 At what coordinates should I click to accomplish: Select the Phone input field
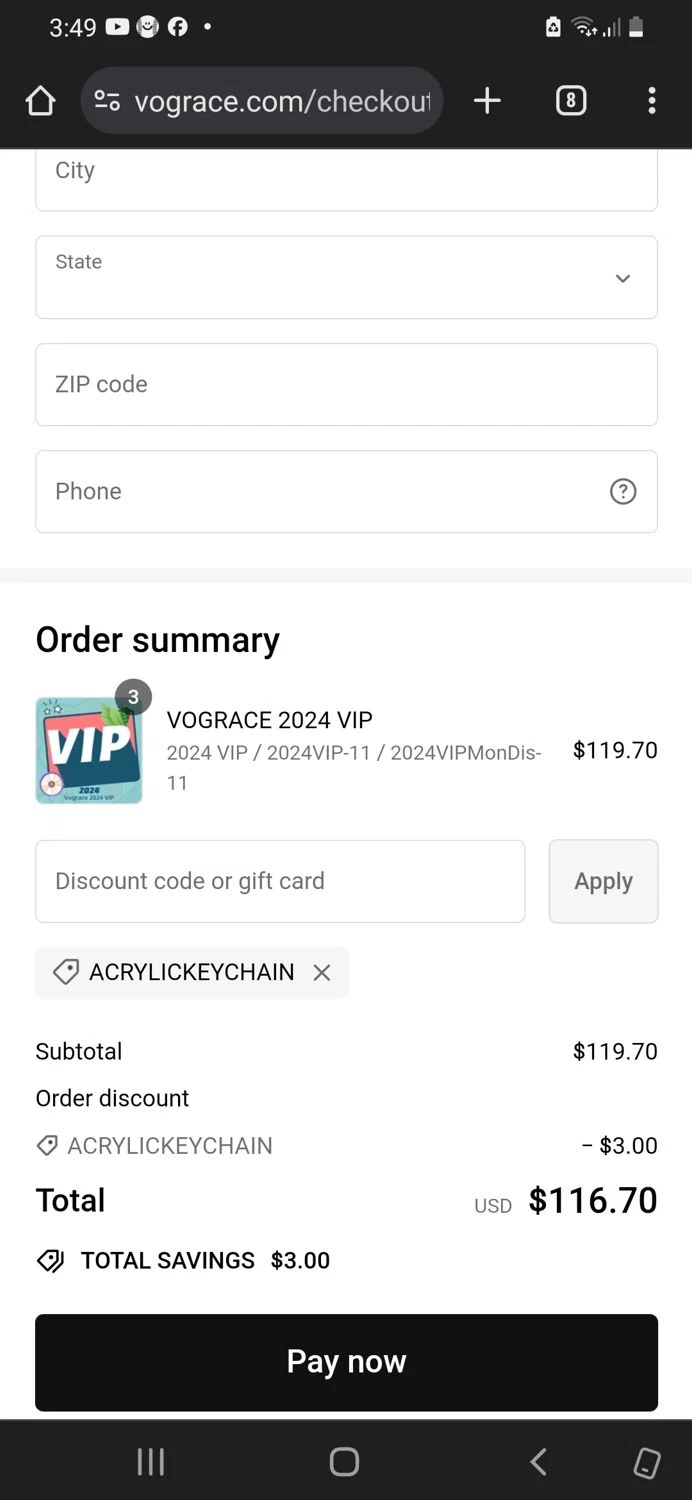coord(320,492)
